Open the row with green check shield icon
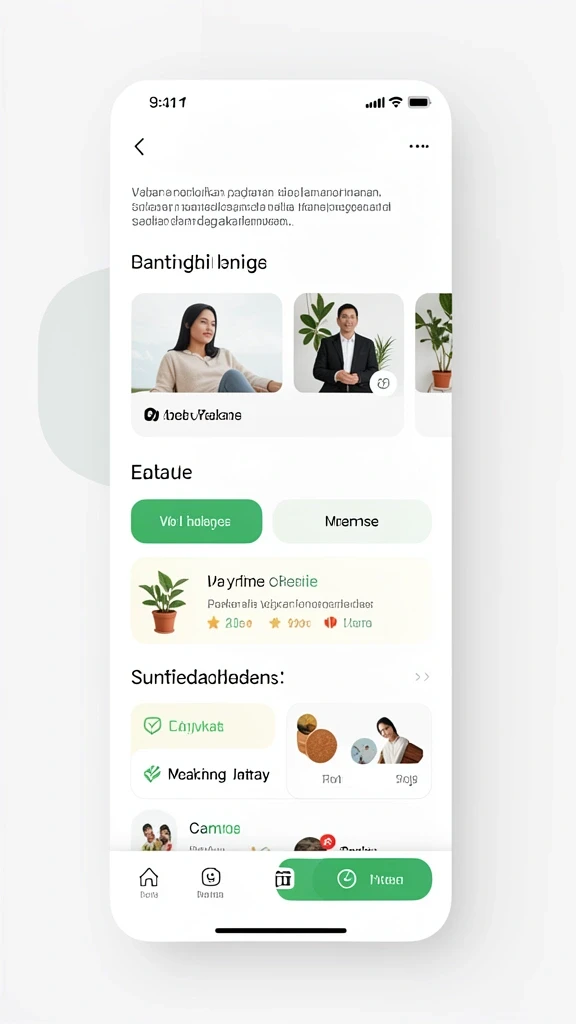The image size is (576, 1024). 202,726
